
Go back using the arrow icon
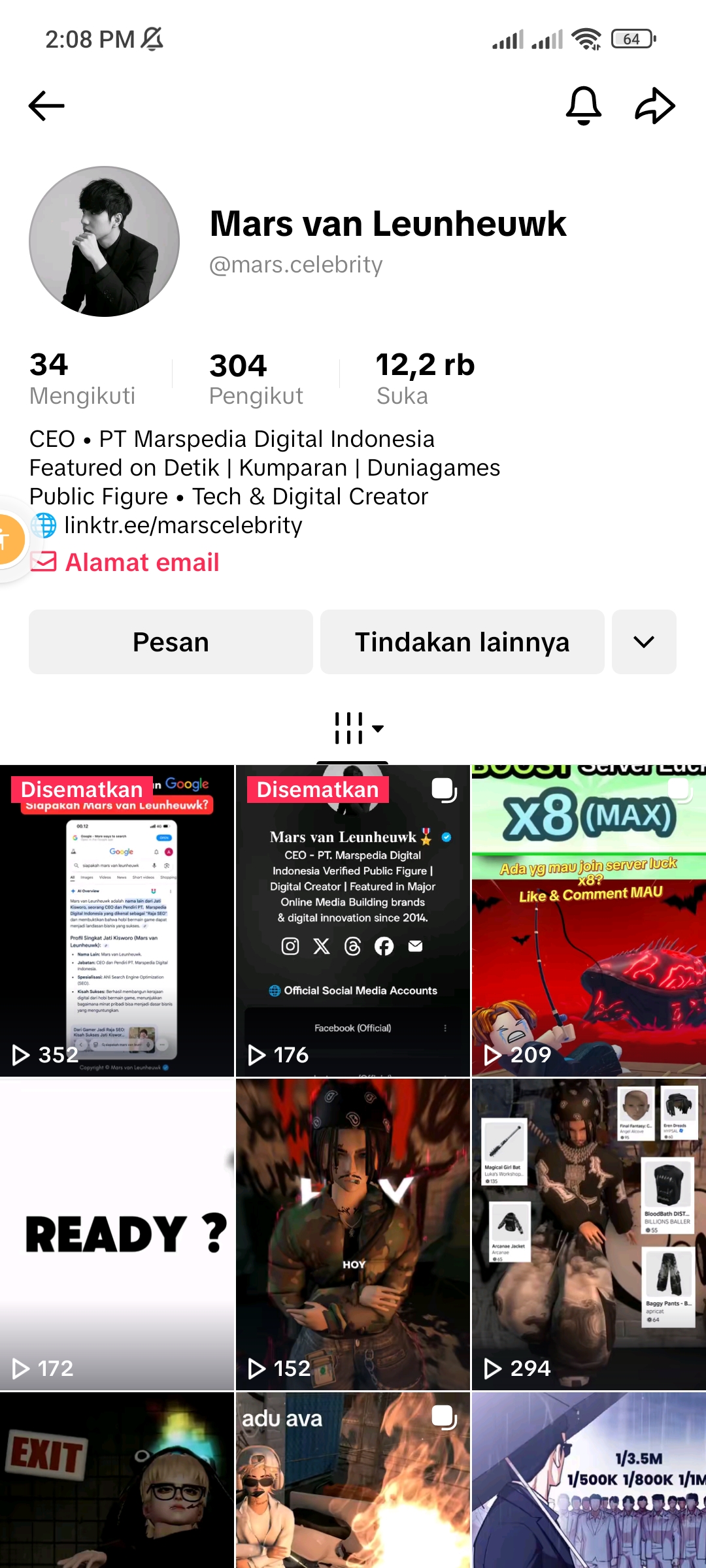point(46,106)
